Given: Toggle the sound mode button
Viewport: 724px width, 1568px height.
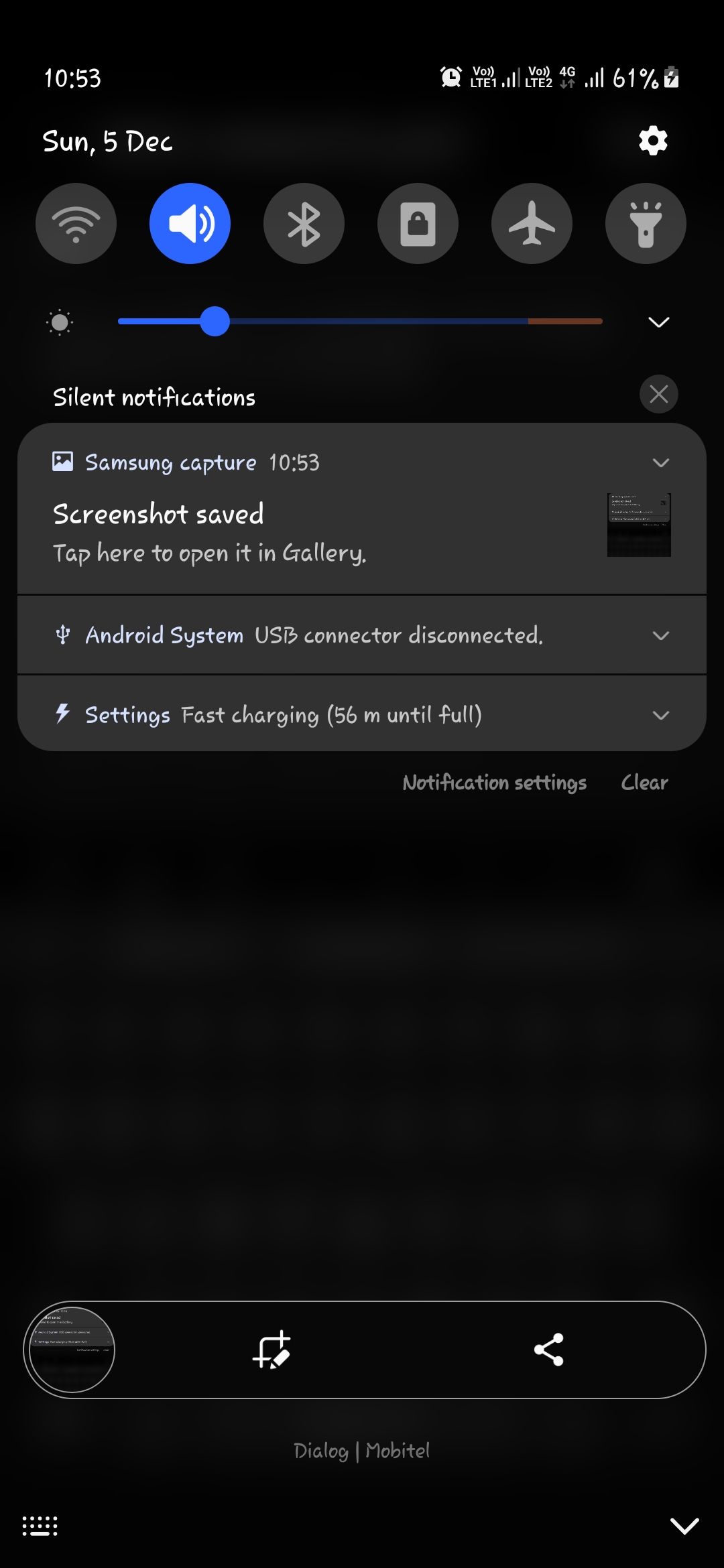Looking at the screenshot, I should click(190, 223).
